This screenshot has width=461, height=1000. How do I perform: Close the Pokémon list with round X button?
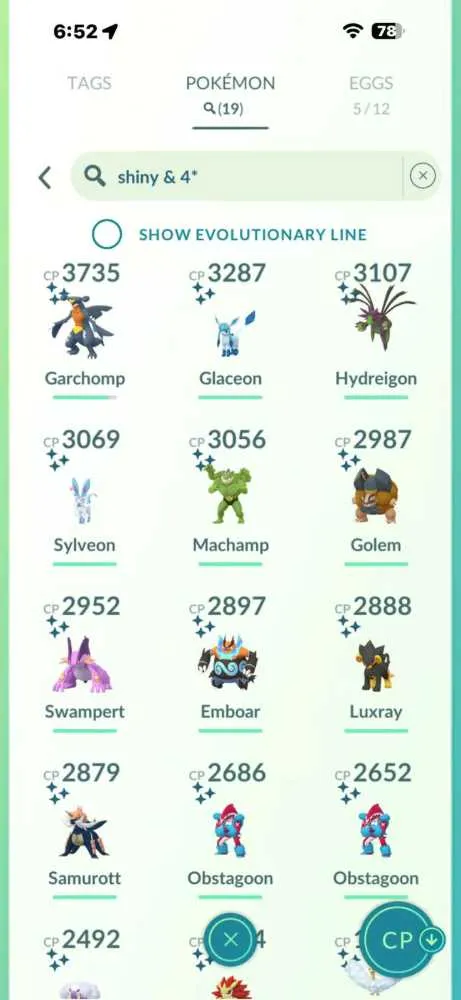(231, 939)
